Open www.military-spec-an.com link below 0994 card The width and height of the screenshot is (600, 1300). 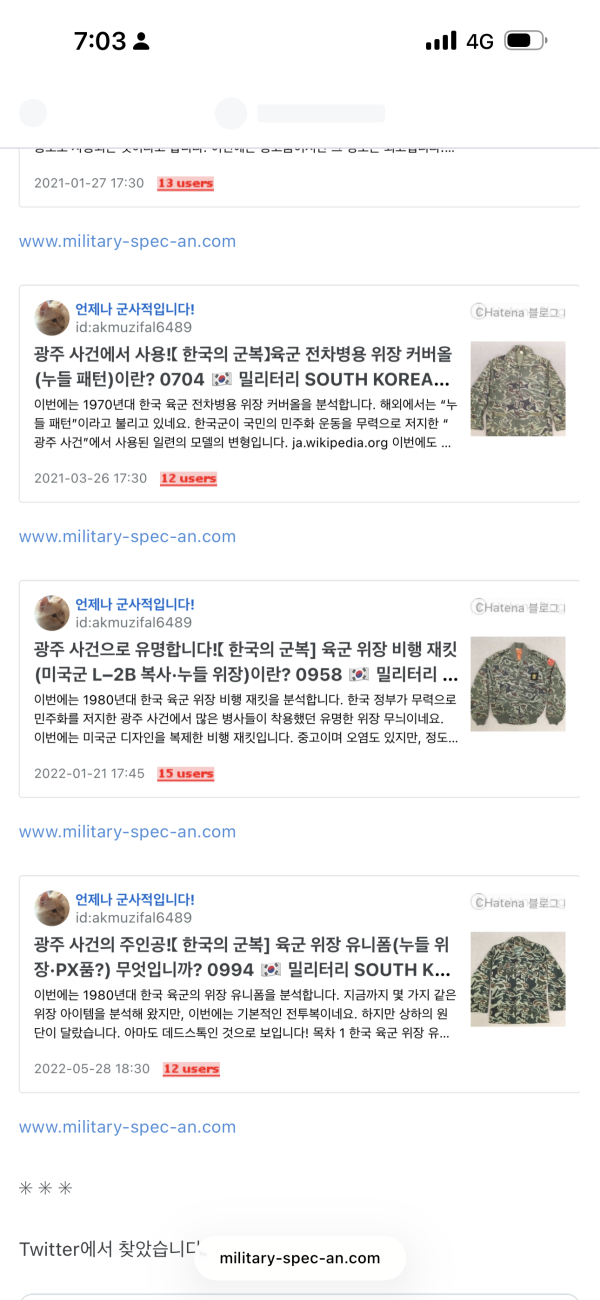click(x=127, y=1127)
